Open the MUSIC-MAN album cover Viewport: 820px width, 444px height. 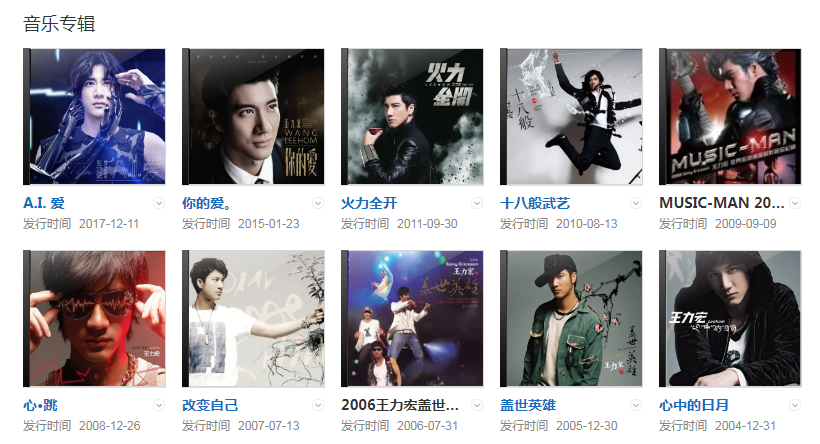point(731,116)
